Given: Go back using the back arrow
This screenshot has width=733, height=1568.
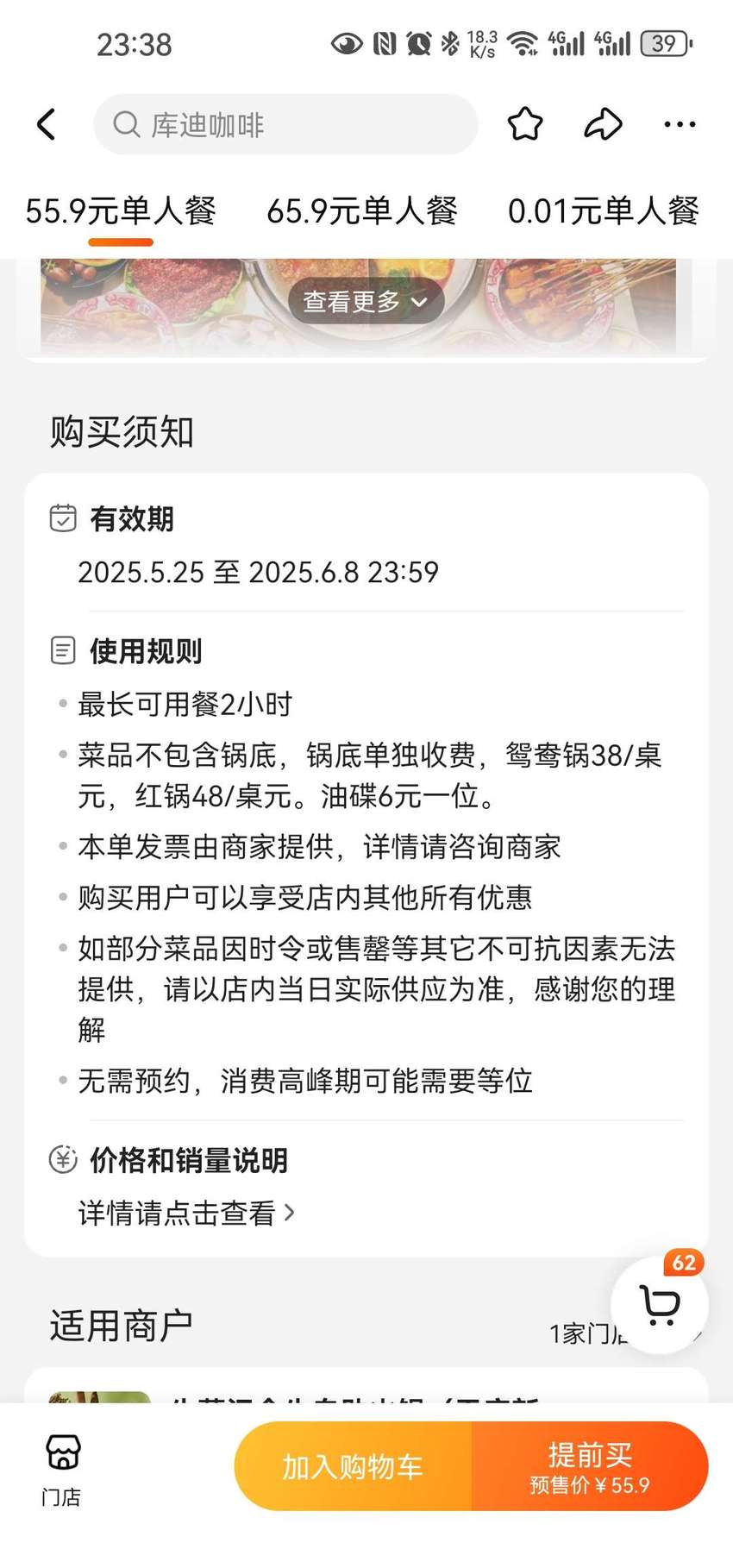Looking at the screenshot, I should coord(47,124).
